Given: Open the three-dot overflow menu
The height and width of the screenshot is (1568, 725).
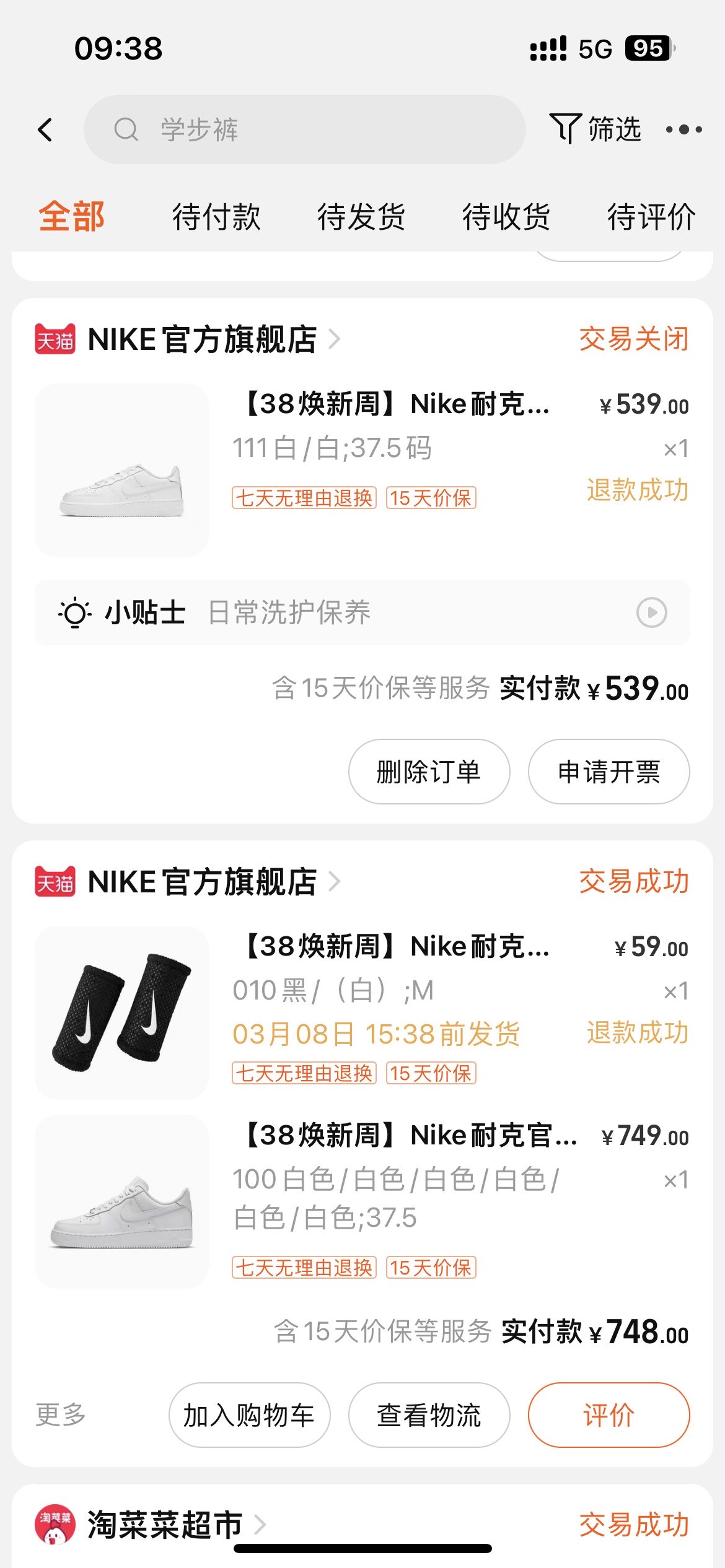Looking at the screenshot, I should 683,129.
